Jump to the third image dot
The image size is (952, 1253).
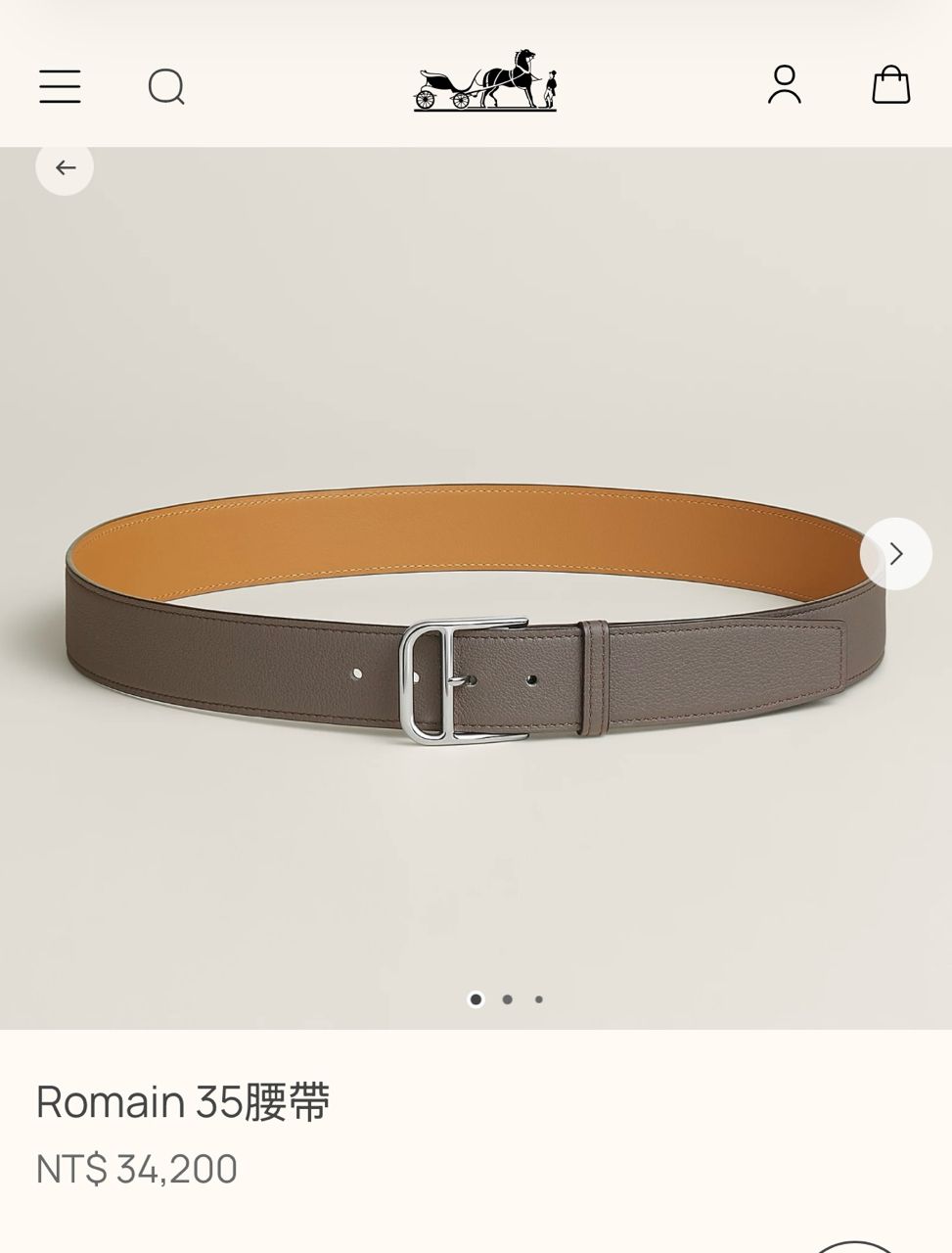(538, 999)
